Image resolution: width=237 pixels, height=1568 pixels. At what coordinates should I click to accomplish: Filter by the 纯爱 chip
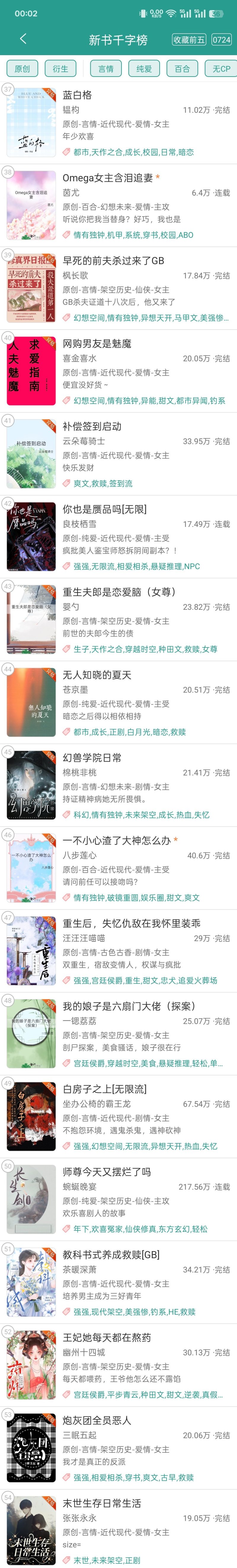pos(144,69)
